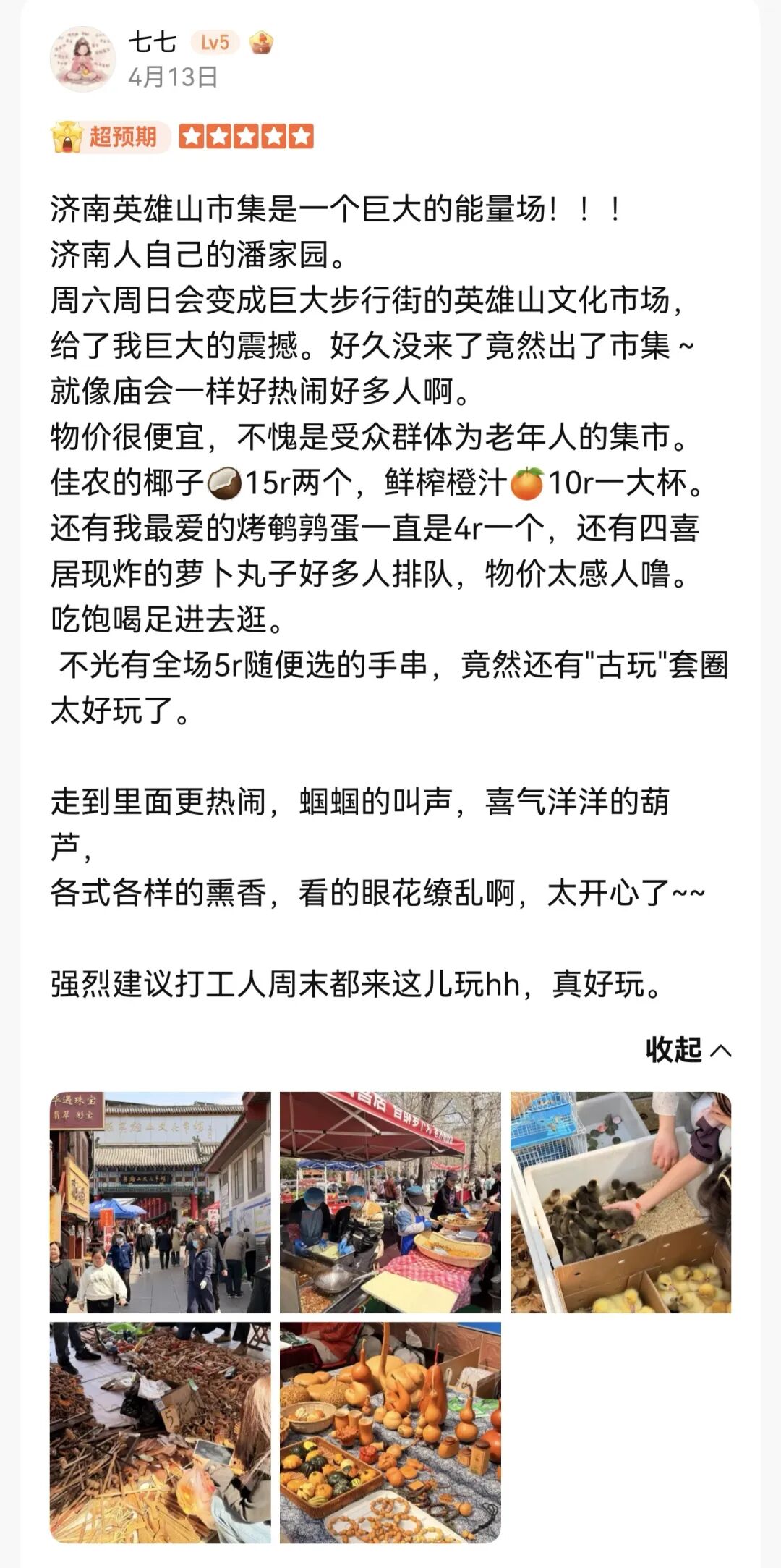
Task: View the red-tent food stall photo
Action: tap(390, 1202)
